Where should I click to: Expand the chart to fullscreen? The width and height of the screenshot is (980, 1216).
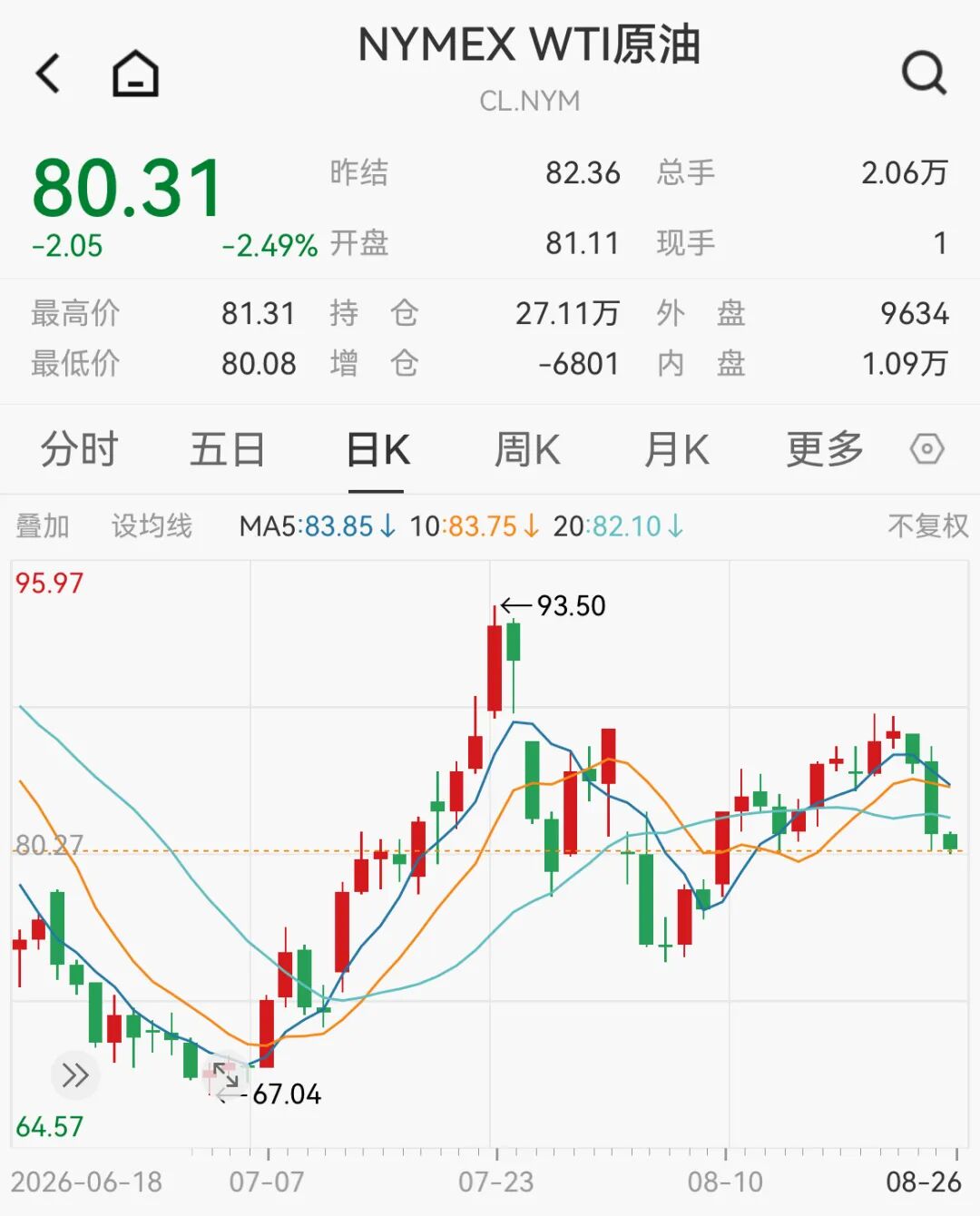226,1076
